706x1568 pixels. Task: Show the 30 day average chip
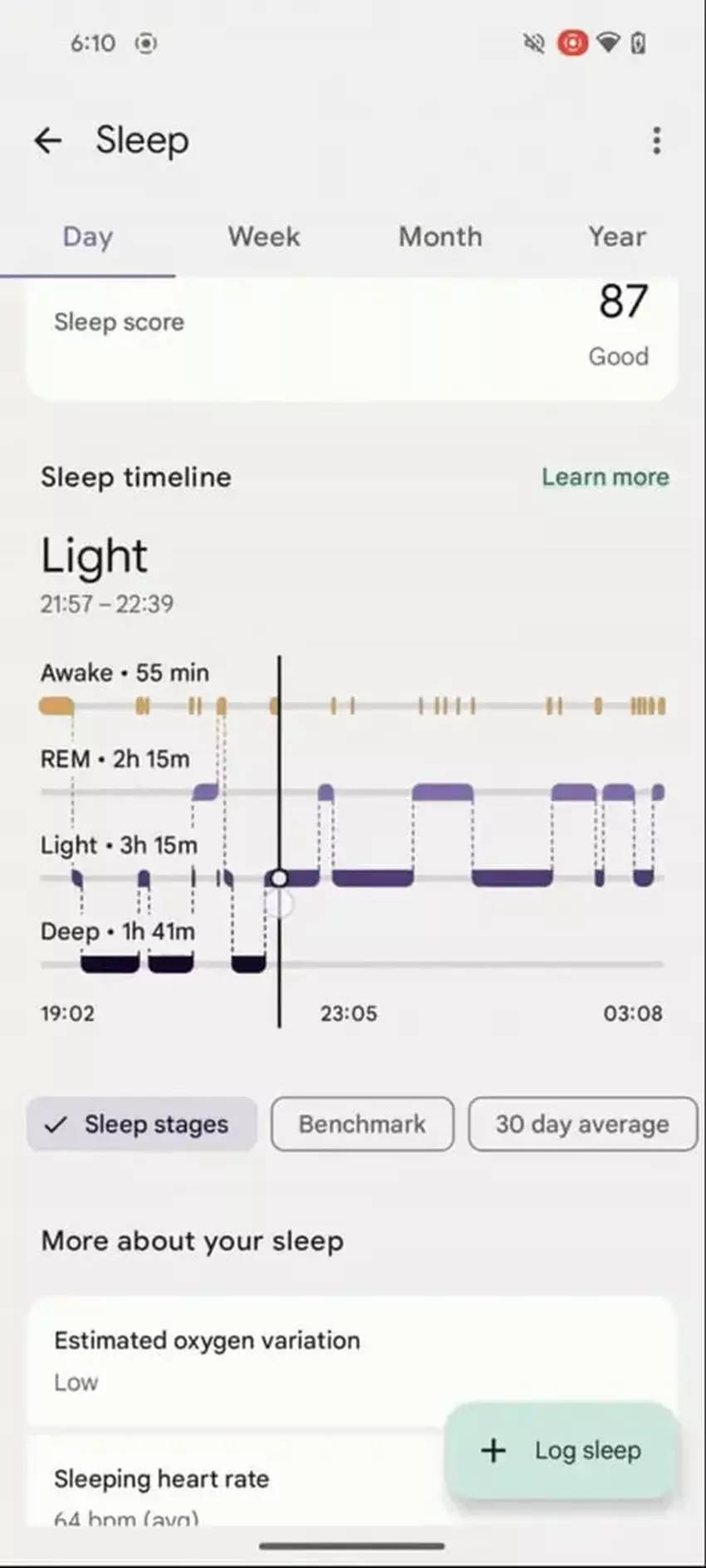tap(582, 1124)
